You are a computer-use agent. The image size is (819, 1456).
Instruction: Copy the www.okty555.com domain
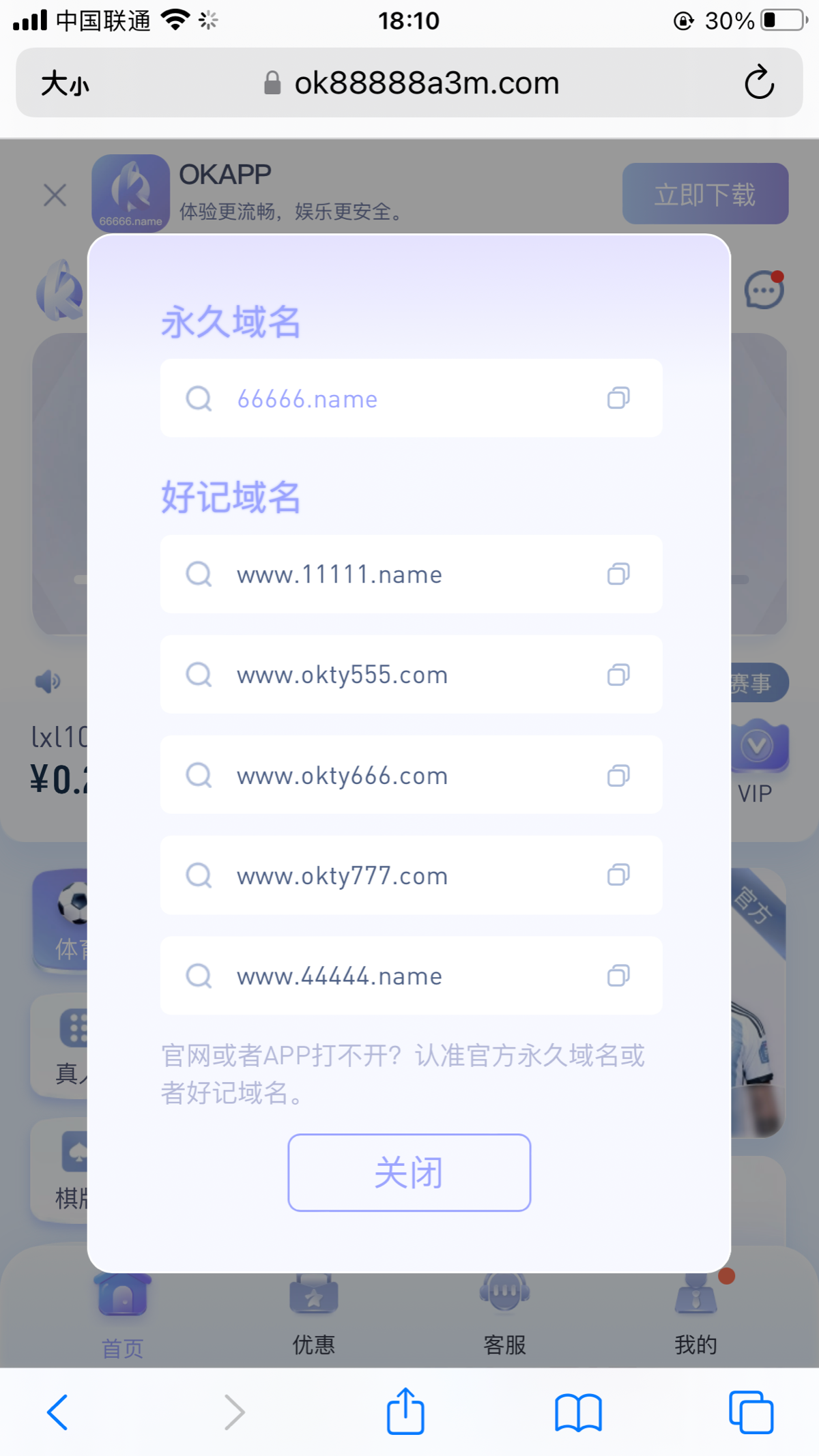click(x=618, y=675)
